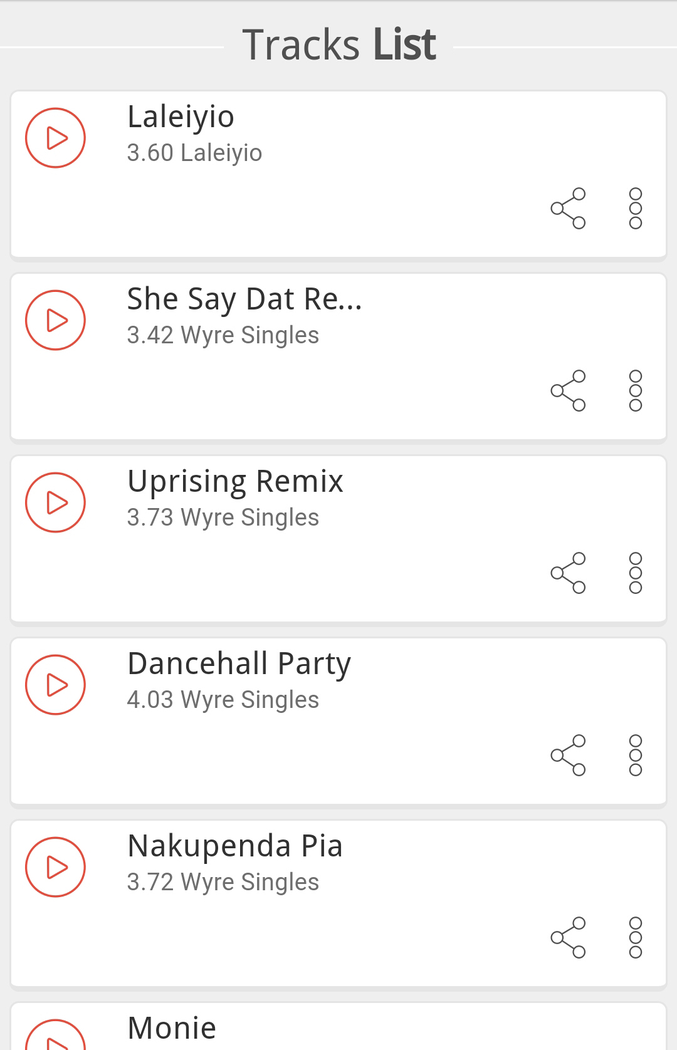The image size is (677, 1050).
Task: Open more options for She Say Dat Re...
Action: click(x=635, y=391)
